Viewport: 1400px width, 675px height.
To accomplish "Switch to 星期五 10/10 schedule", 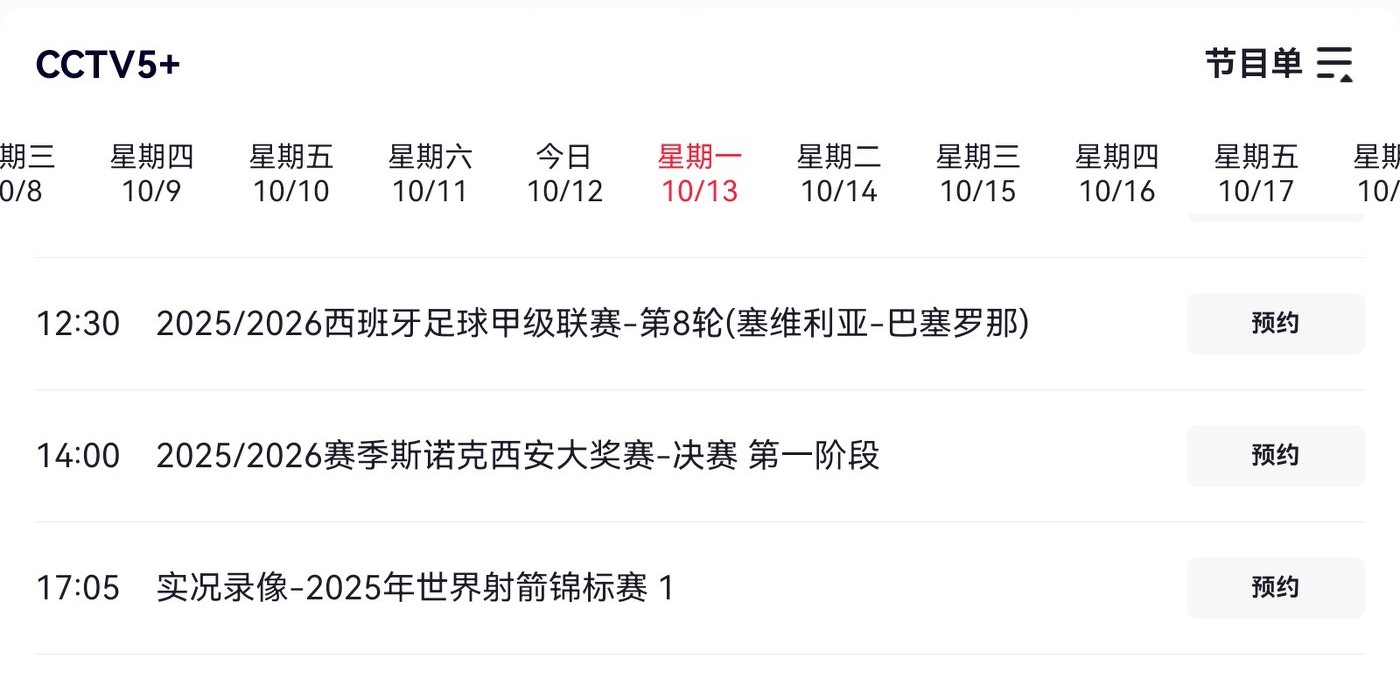I will [x=291, y=174].
